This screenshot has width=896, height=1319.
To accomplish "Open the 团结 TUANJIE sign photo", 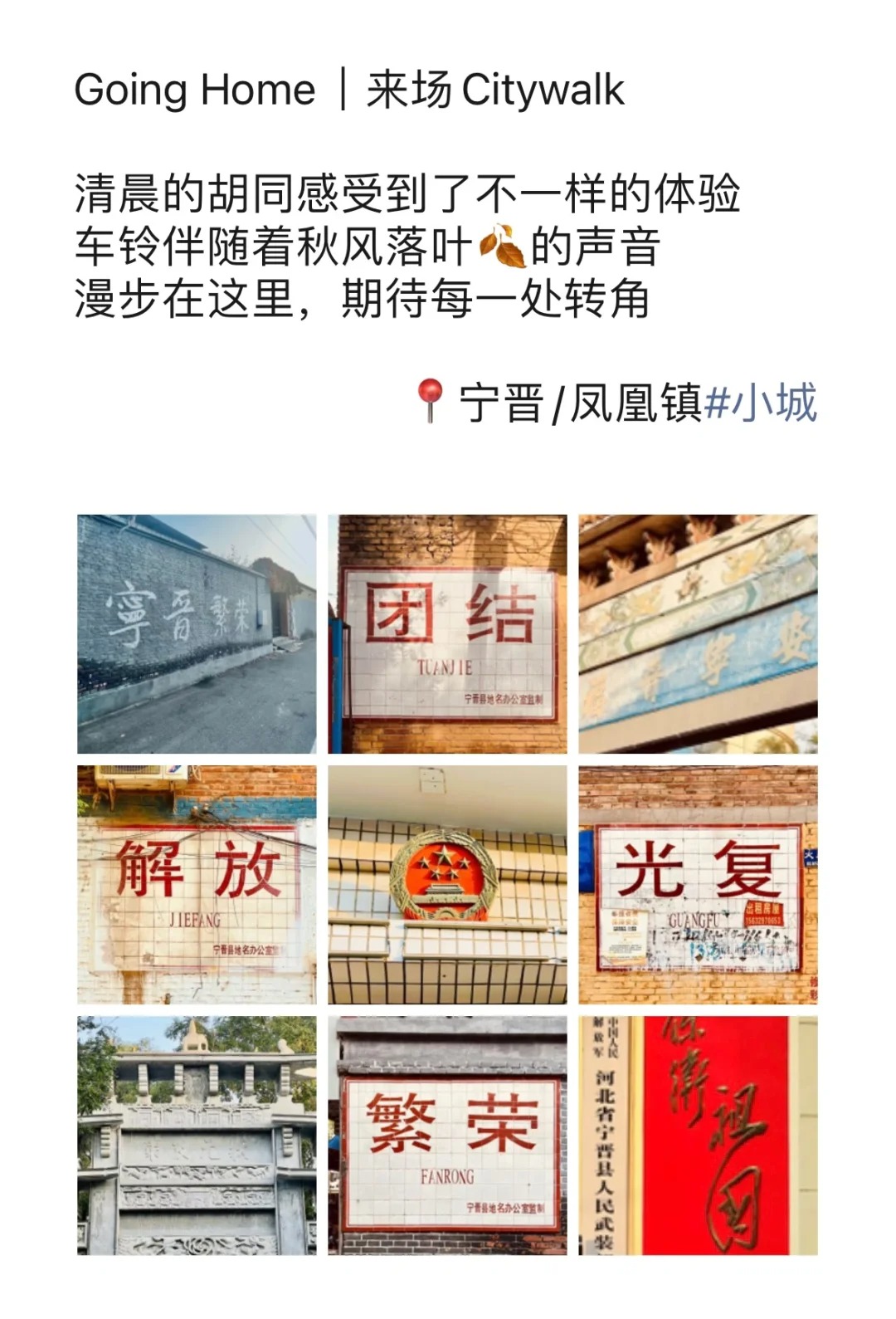I will 447,634.
